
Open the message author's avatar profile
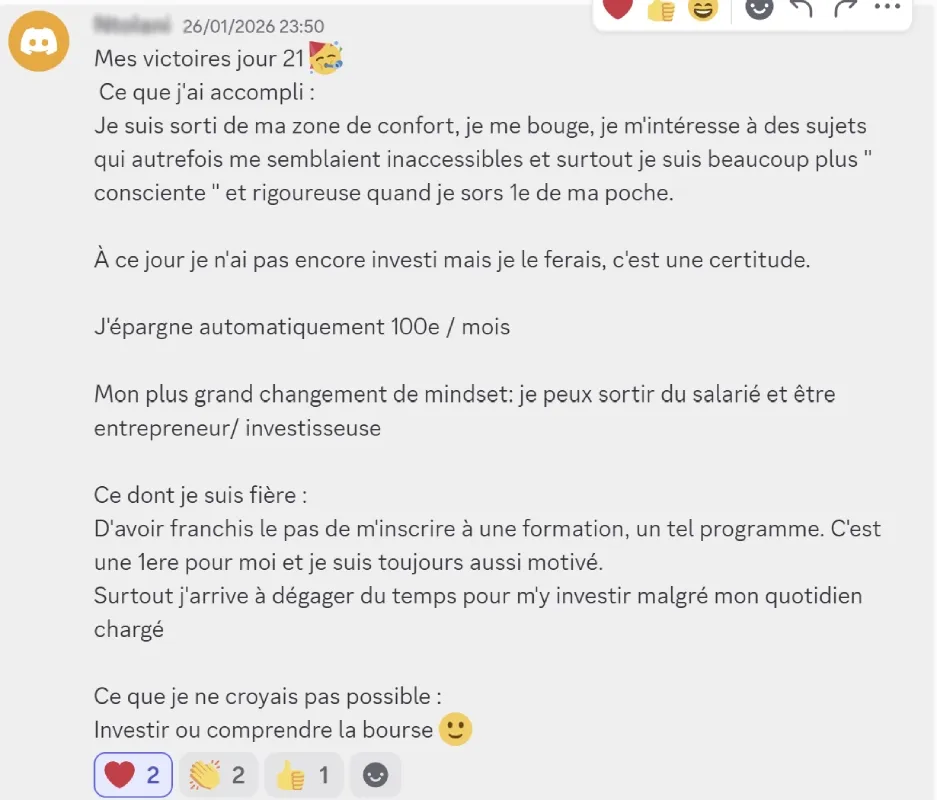pos(39,42)
